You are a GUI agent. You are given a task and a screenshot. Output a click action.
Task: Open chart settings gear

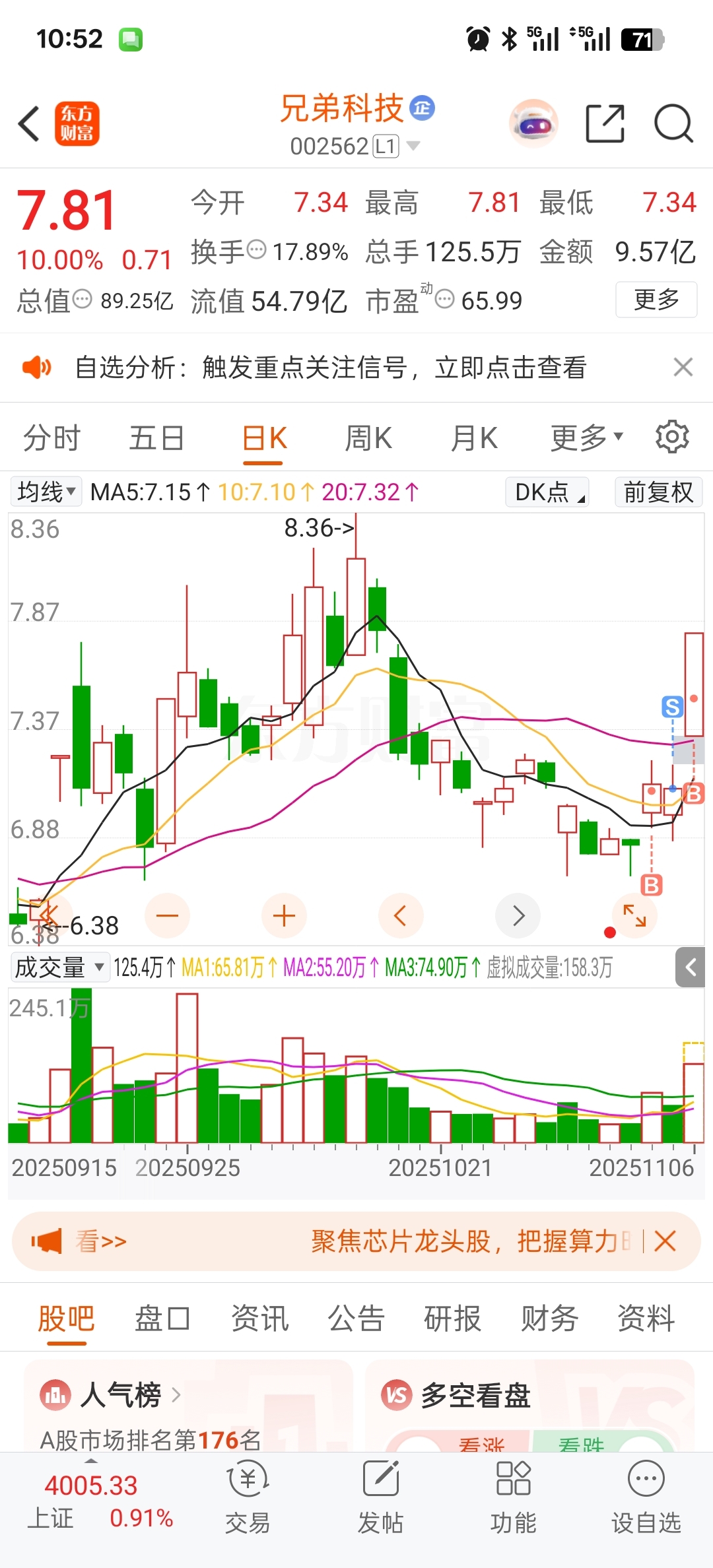(x=672, y=437)
